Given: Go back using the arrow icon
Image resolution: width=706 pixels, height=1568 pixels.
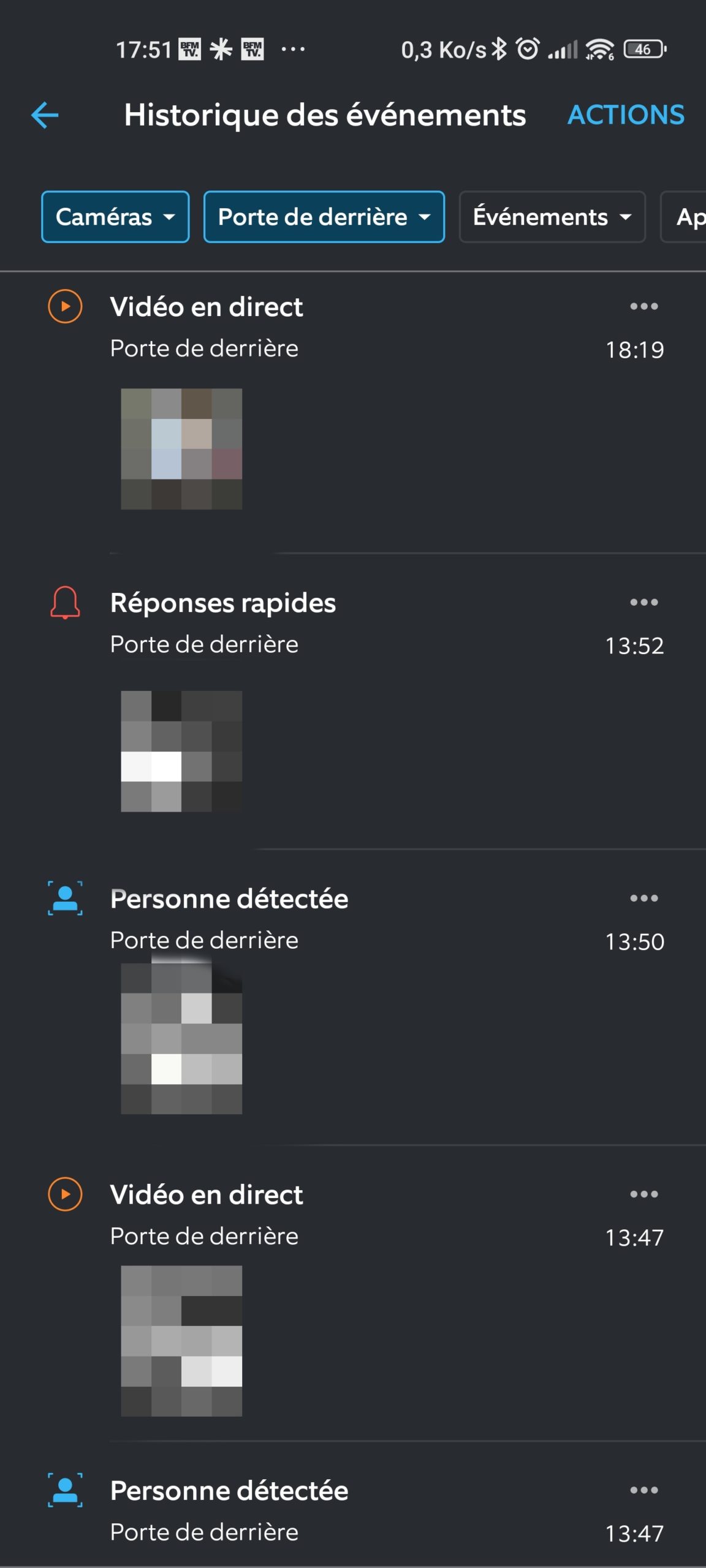Looking at the screenshot, I should (45, 115).
